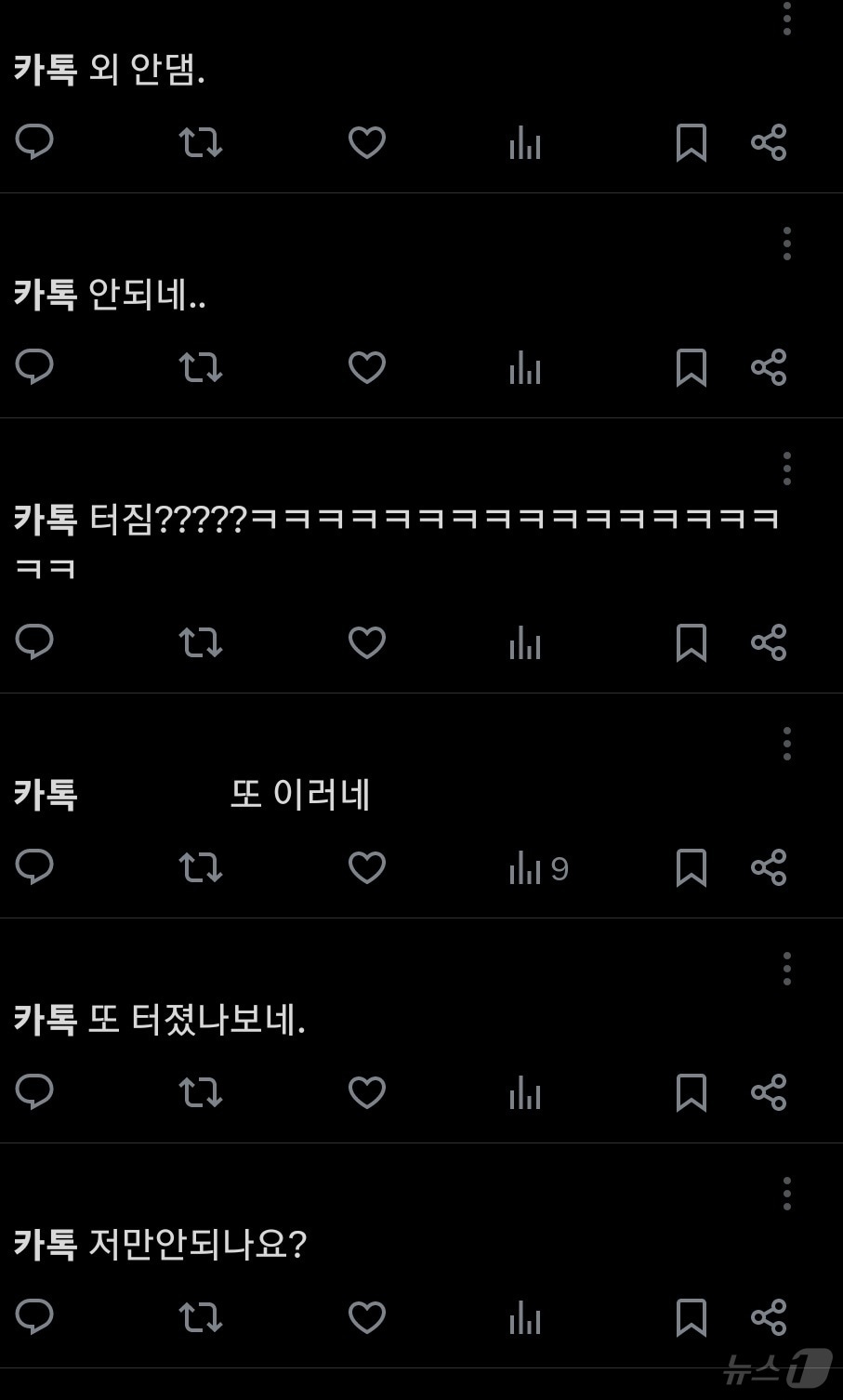This screenshot has width=843, height=1400.
Task: Bookmark the '카톡 안되네..' post
Action: pyautogui.click(x=691, y=368)
